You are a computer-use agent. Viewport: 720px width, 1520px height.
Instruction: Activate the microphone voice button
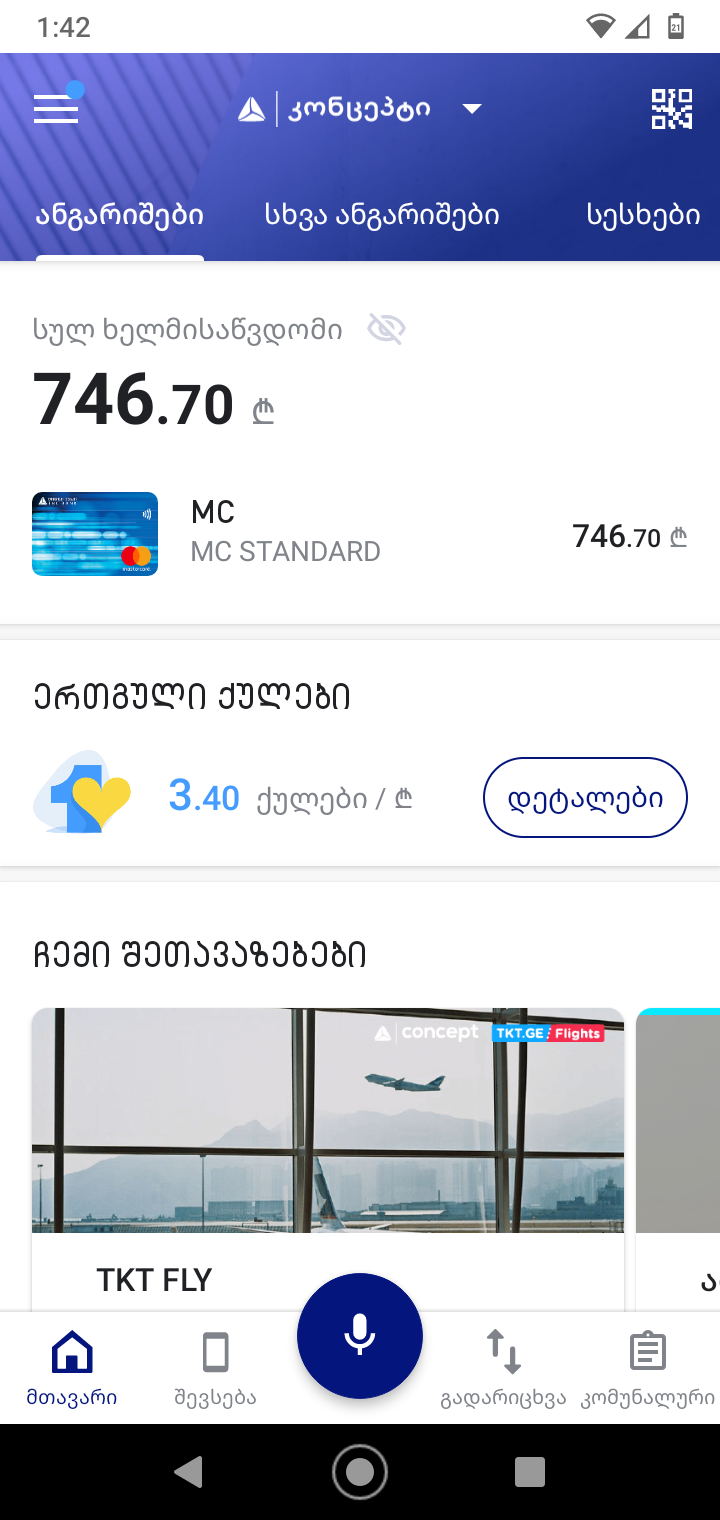coord(360,1336)
